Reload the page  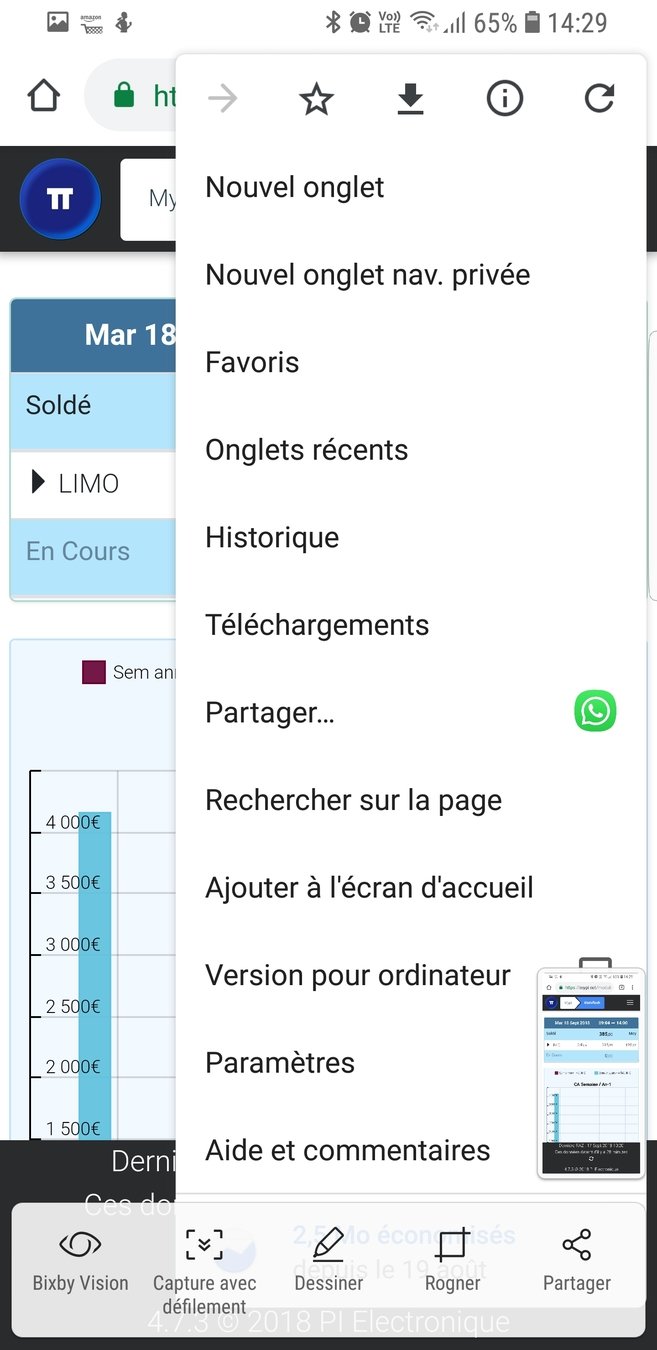(598, 99)
